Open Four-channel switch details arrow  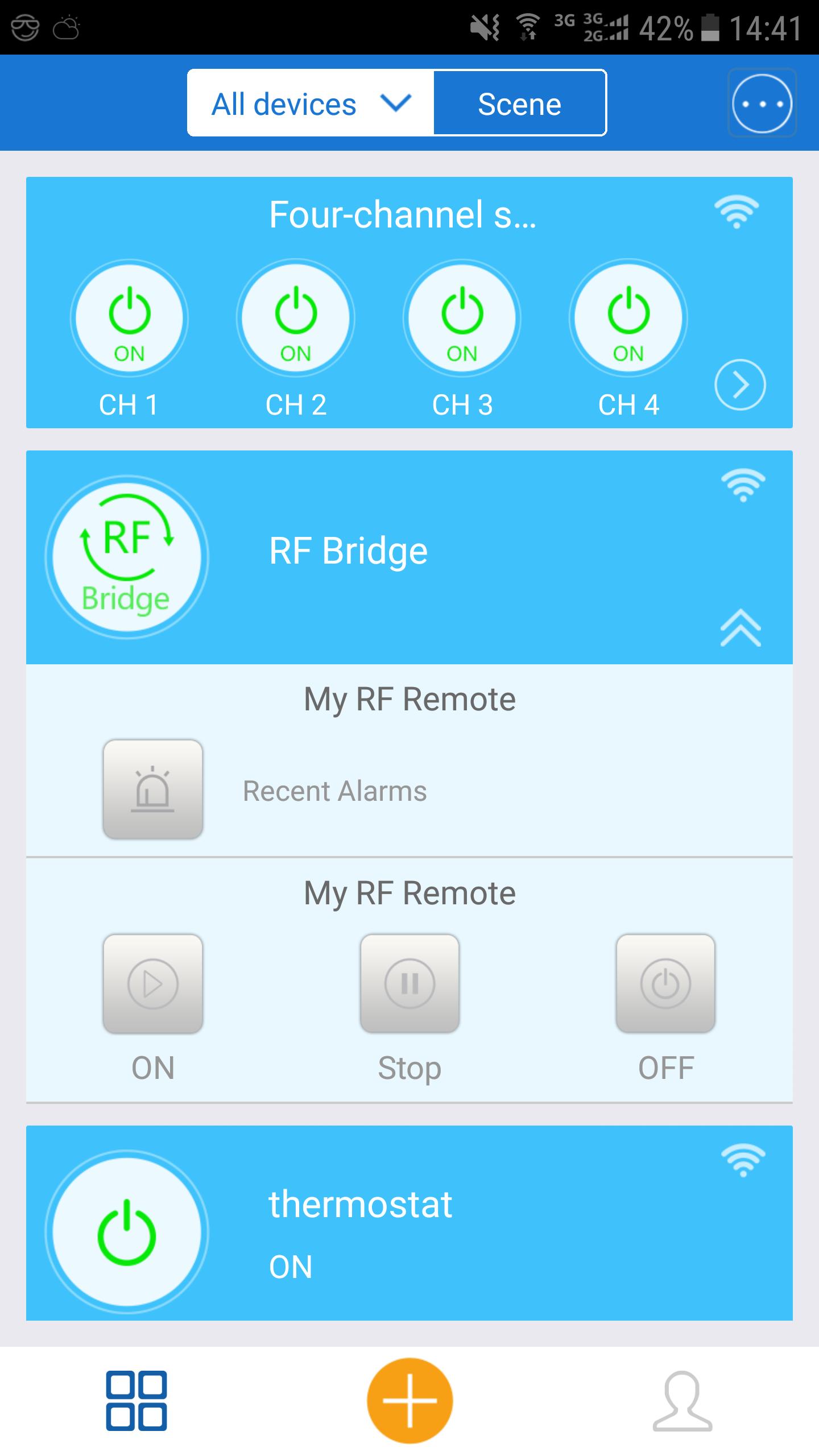740,385
